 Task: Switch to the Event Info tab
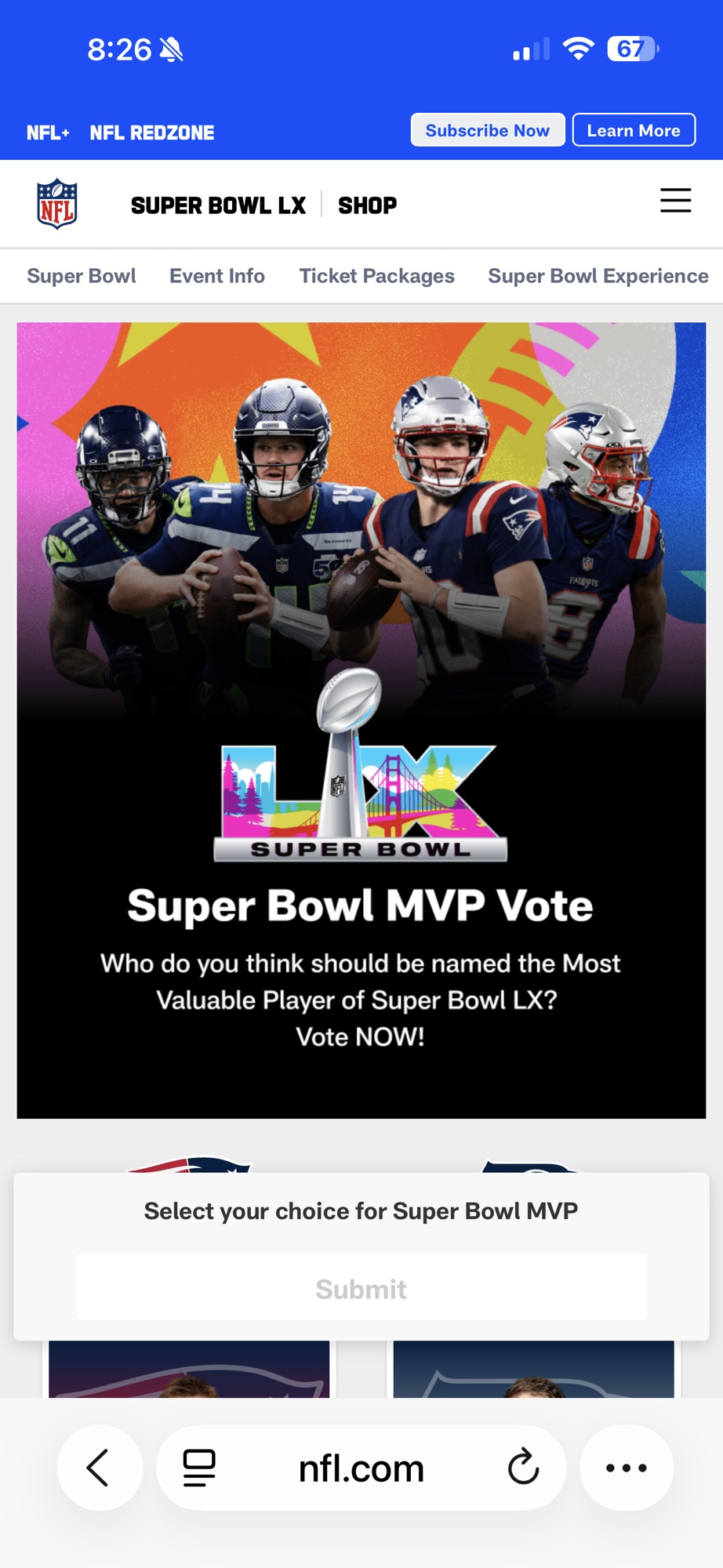[217, 276]
